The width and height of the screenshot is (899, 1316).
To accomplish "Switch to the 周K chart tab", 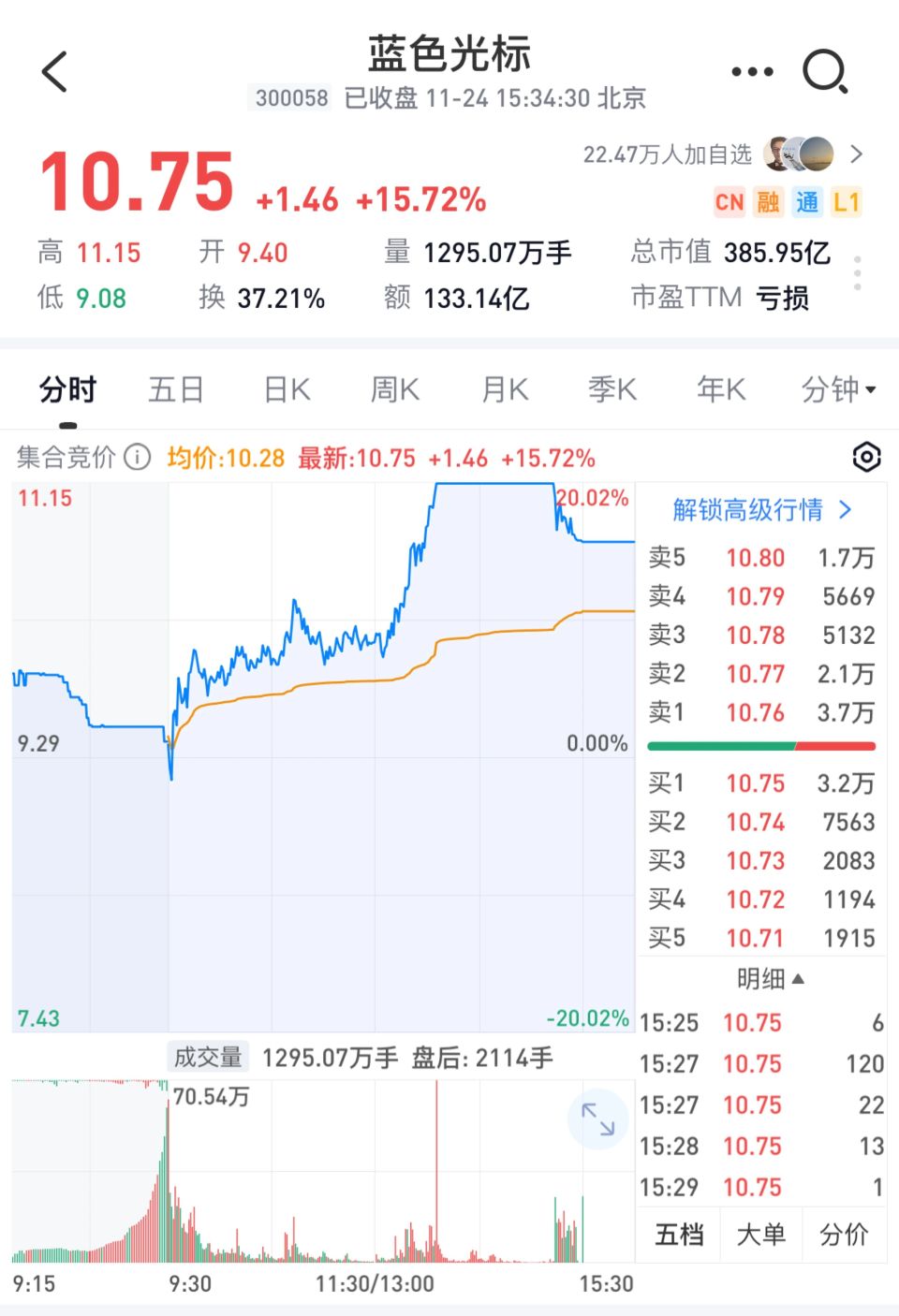I will coord(393,389).
